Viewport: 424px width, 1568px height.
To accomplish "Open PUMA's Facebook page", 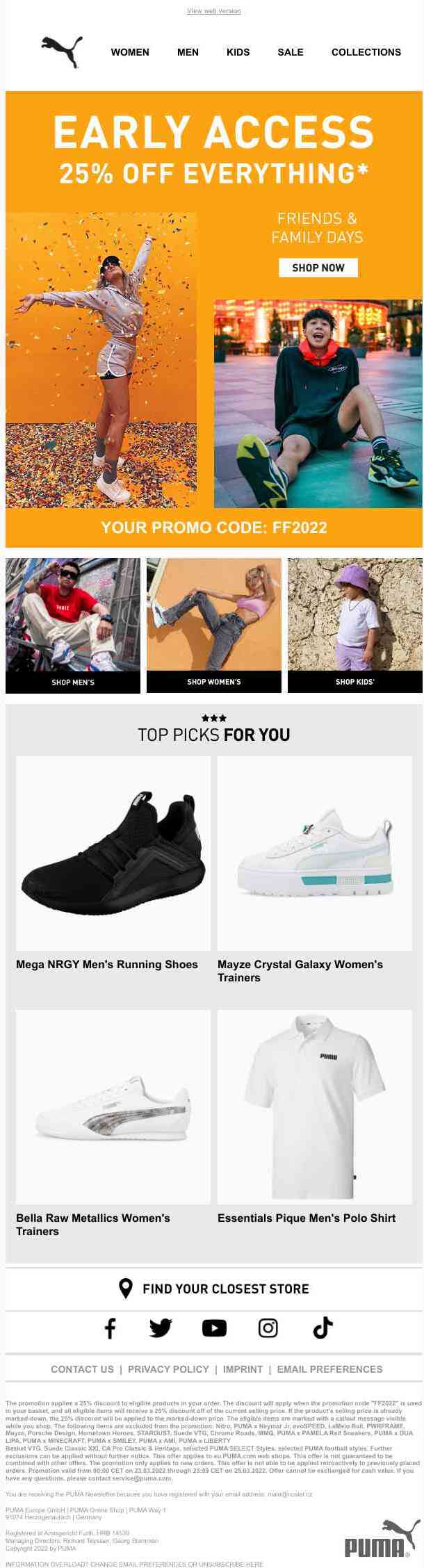I will pyautogui.click(x=110, y=1328).
